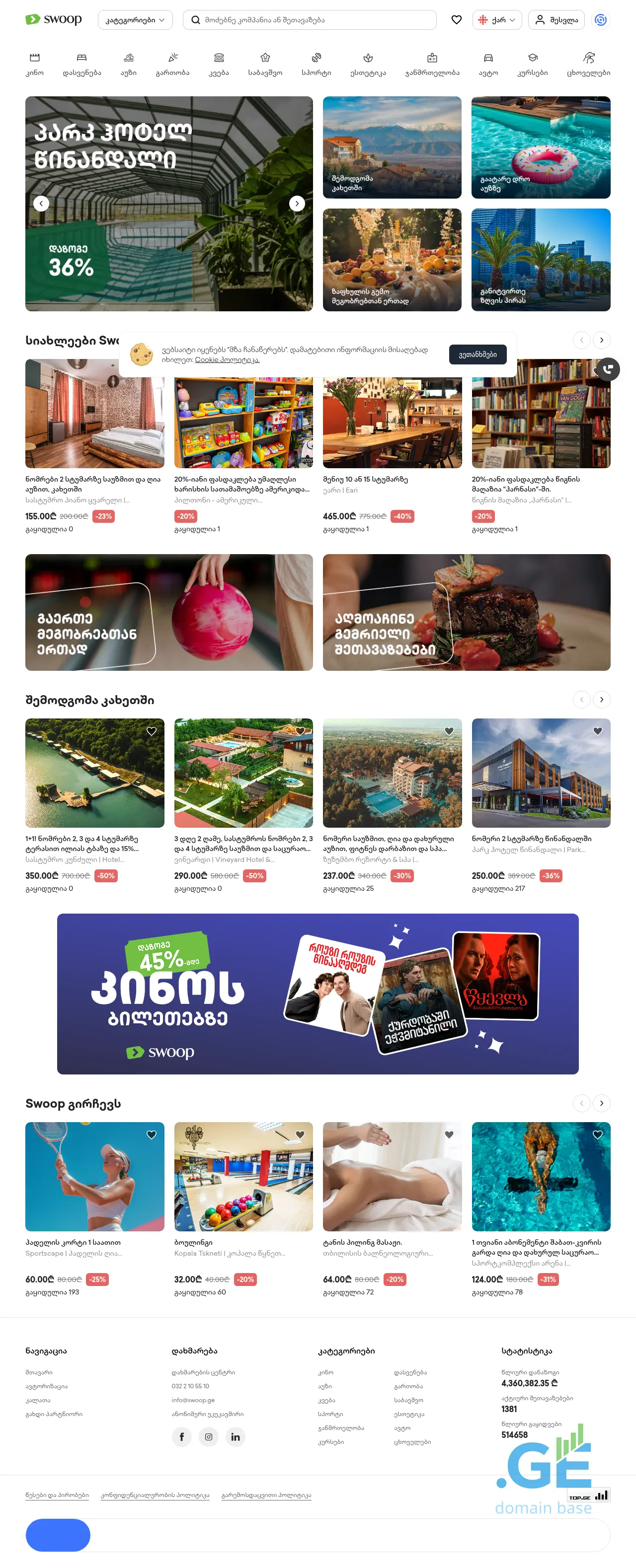Viewport: 636px width, 1568px height.
Task: Open the გაერთე მეგობრებთან ერთად banner
Action: [169, 612]
